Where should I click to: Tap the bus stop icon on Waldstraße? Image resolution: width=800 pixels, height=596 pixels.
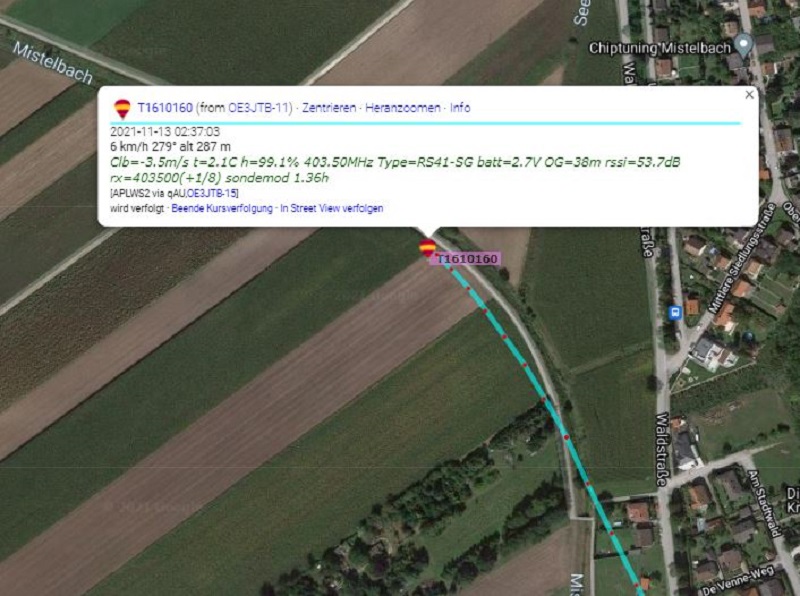point(677,311)
